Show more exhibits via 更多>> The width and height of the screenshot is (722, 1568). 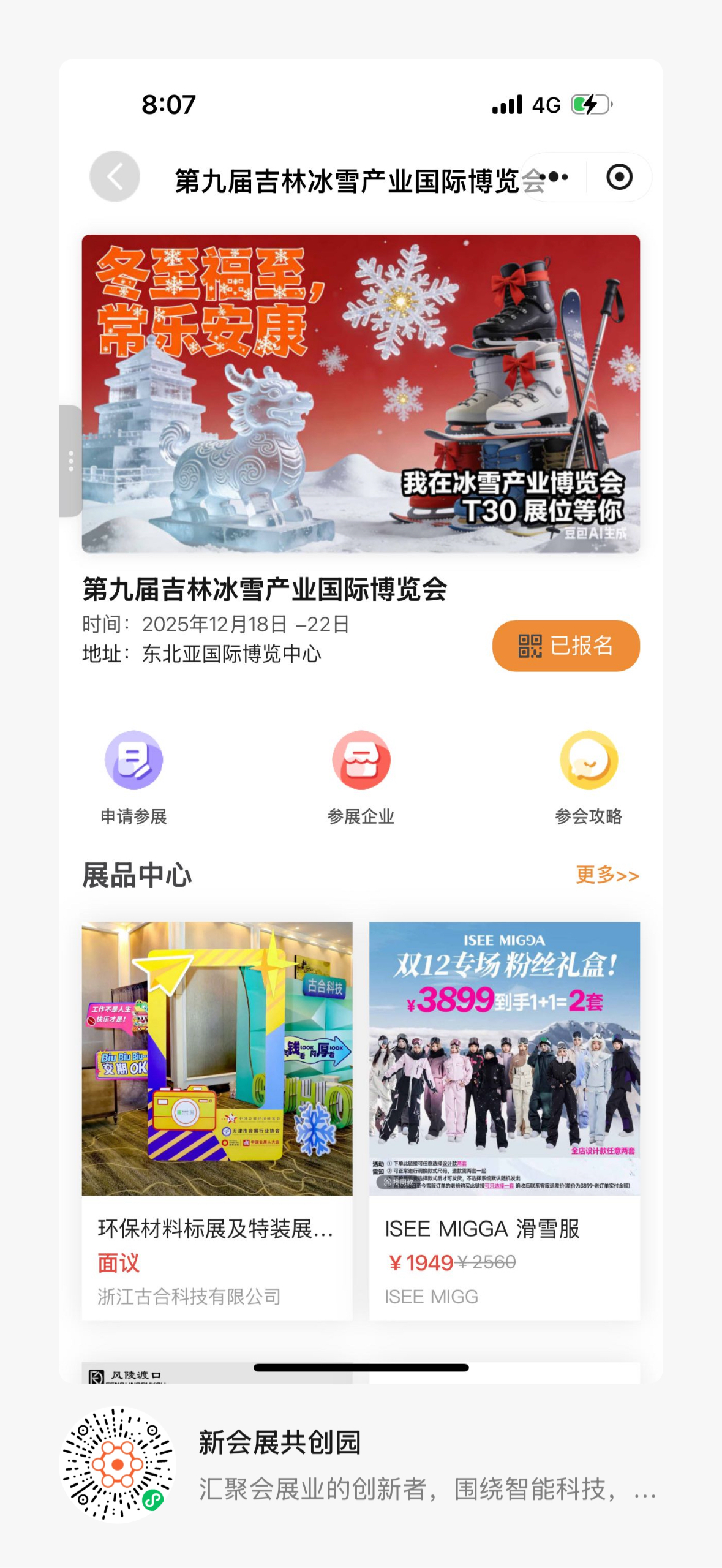click(607, 875)
